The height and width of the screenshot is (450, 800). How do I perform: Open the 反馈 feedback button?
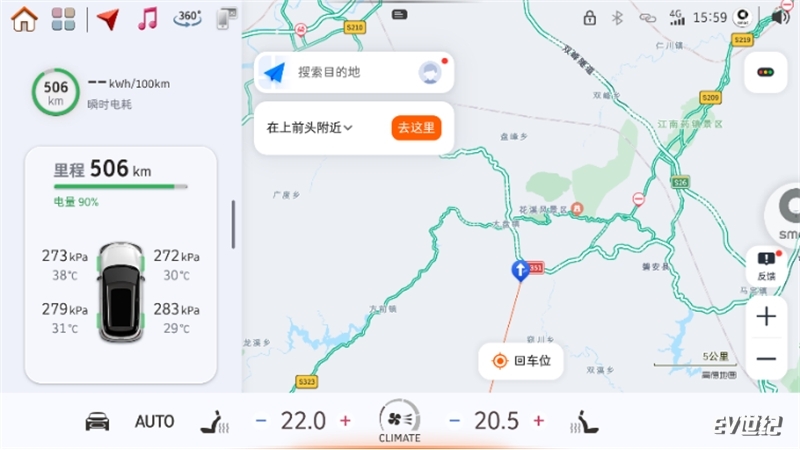tap(766, 264)
